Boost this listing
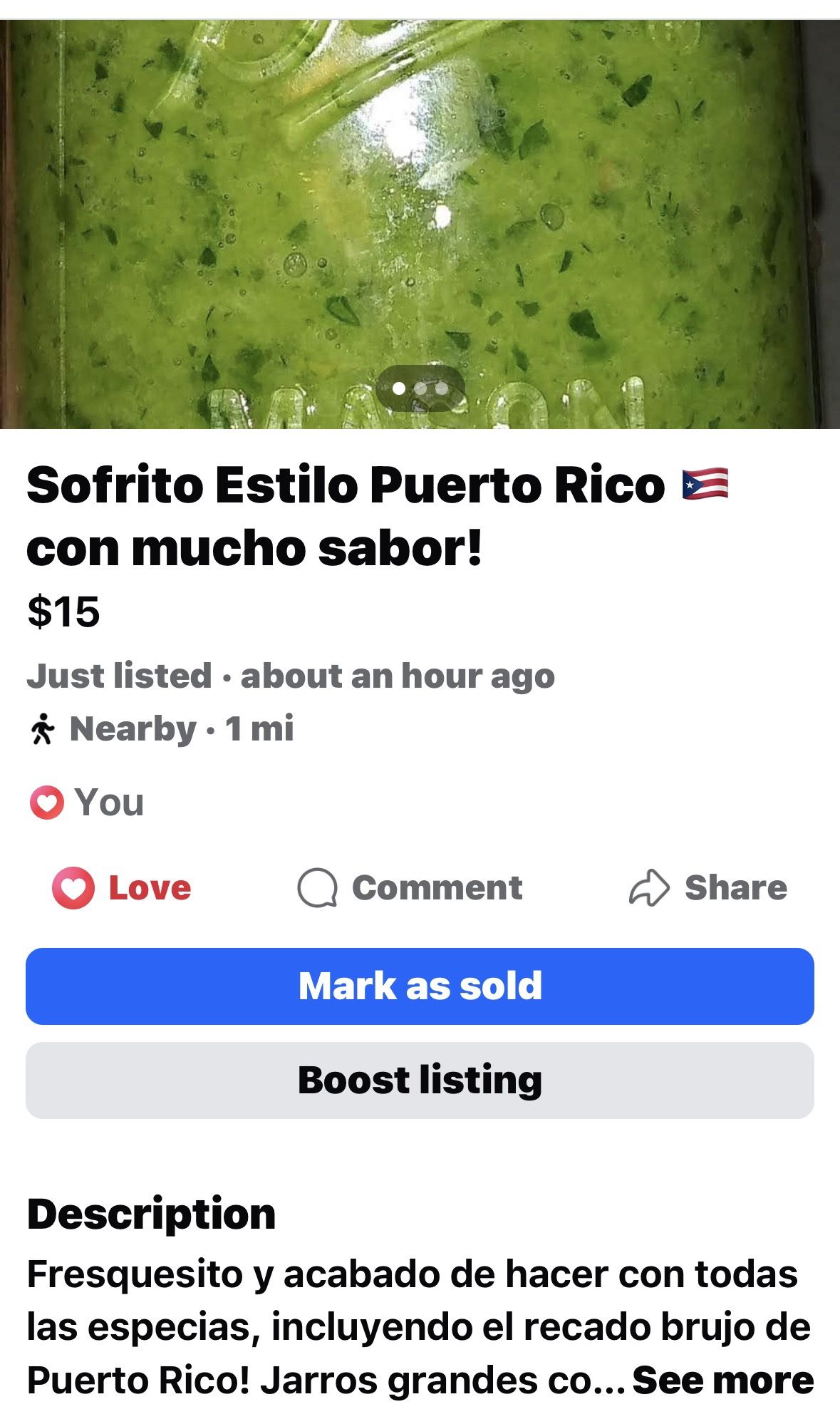The image size is (840, 1424). click(420, 1080)
